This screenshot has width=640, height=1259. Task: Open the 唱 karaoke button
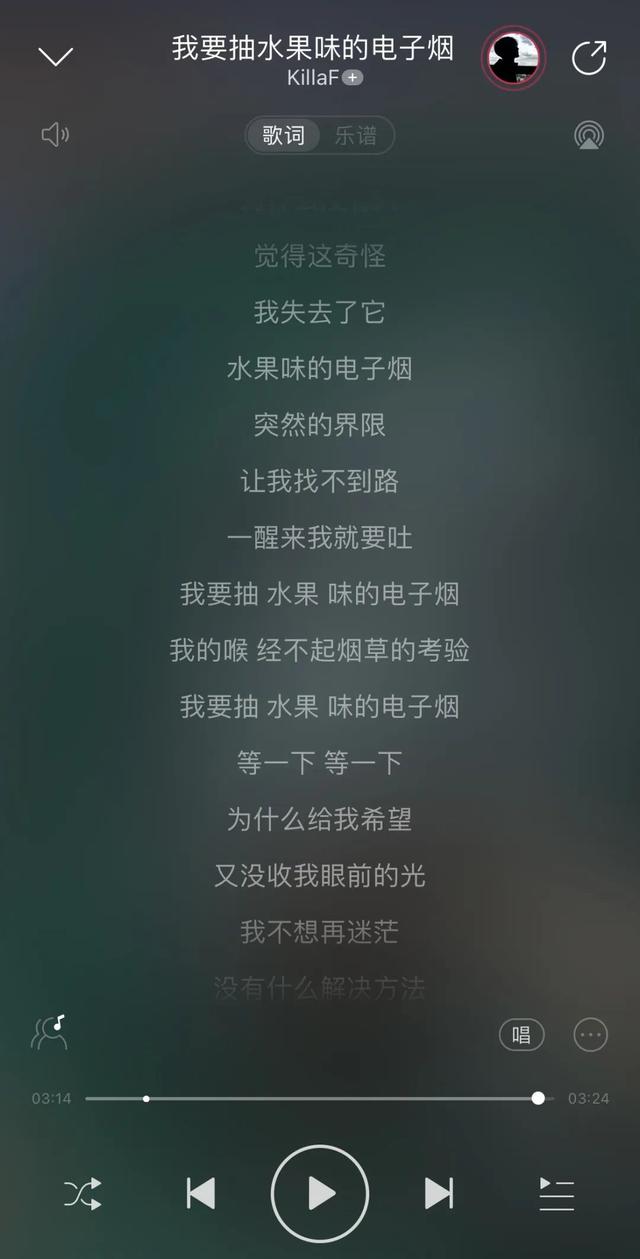click(x=521, y=1035)
